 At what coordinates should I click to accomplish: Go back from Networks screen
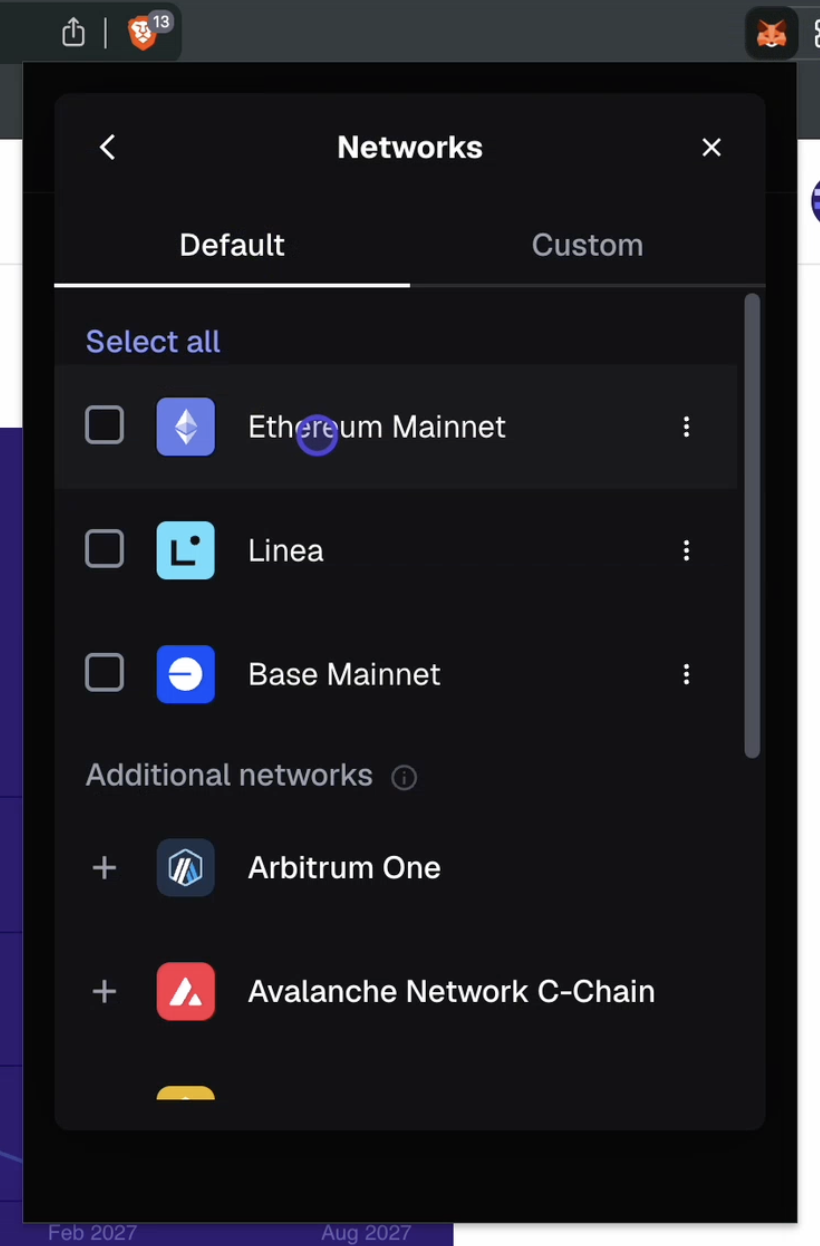coord(108,148)
